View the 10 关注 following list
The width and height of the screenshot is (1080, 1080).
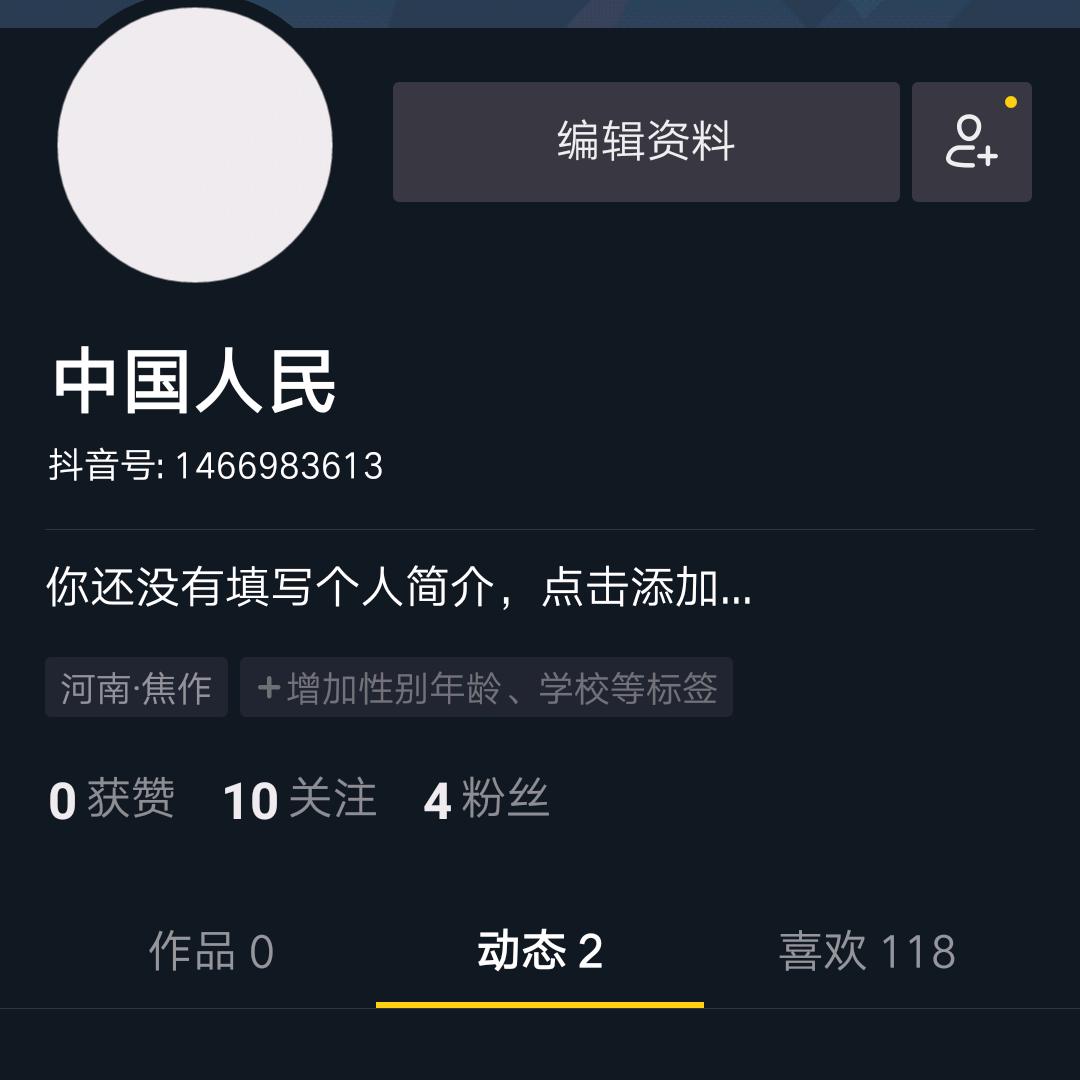tap(300, 800)
